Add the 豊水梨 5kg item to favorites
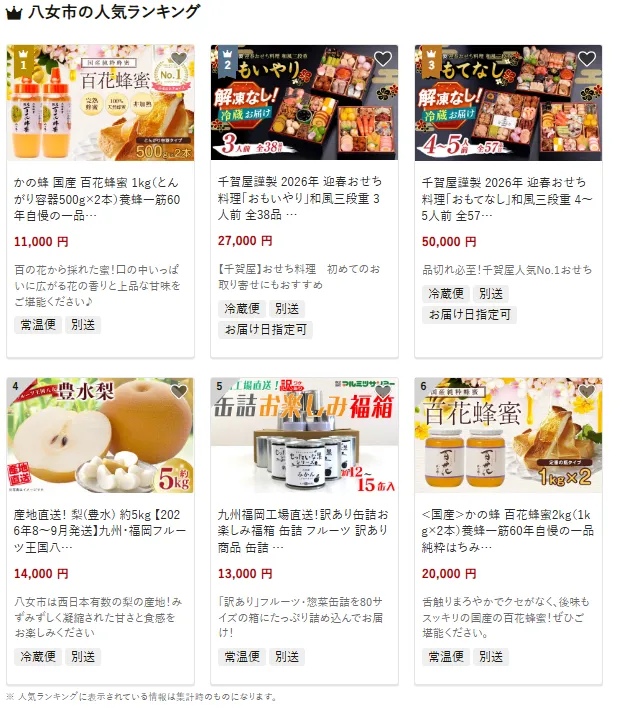627x708 pixels. tap(179, 392)
